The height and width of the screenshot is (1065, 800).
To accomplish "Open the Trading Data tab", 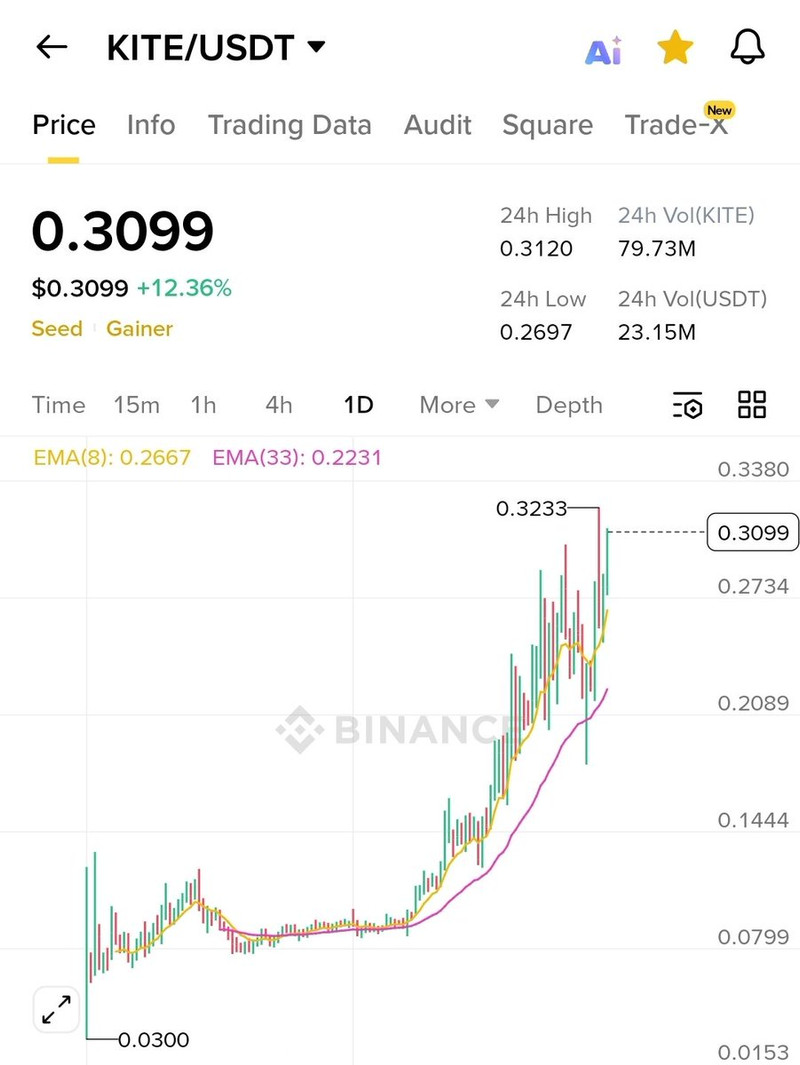I will pos(289,125).
